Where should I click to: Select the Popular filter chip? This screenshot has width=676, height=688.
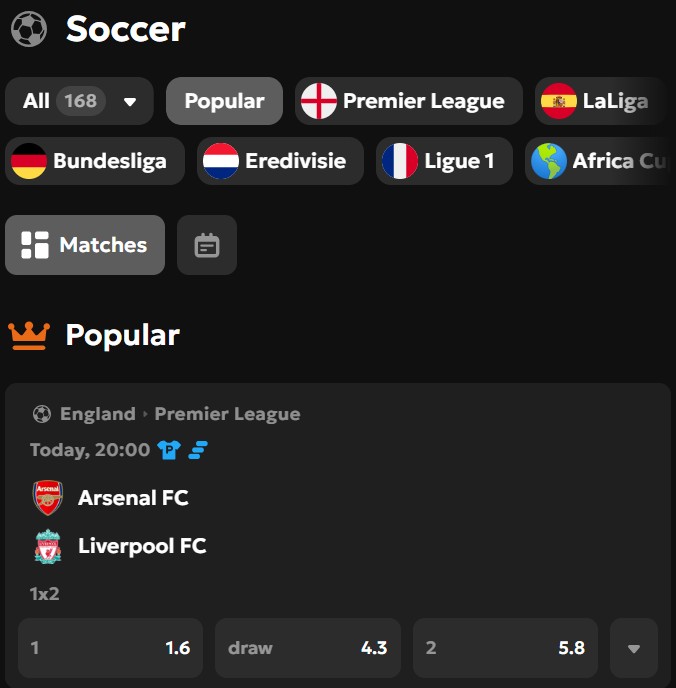[224, 101]
